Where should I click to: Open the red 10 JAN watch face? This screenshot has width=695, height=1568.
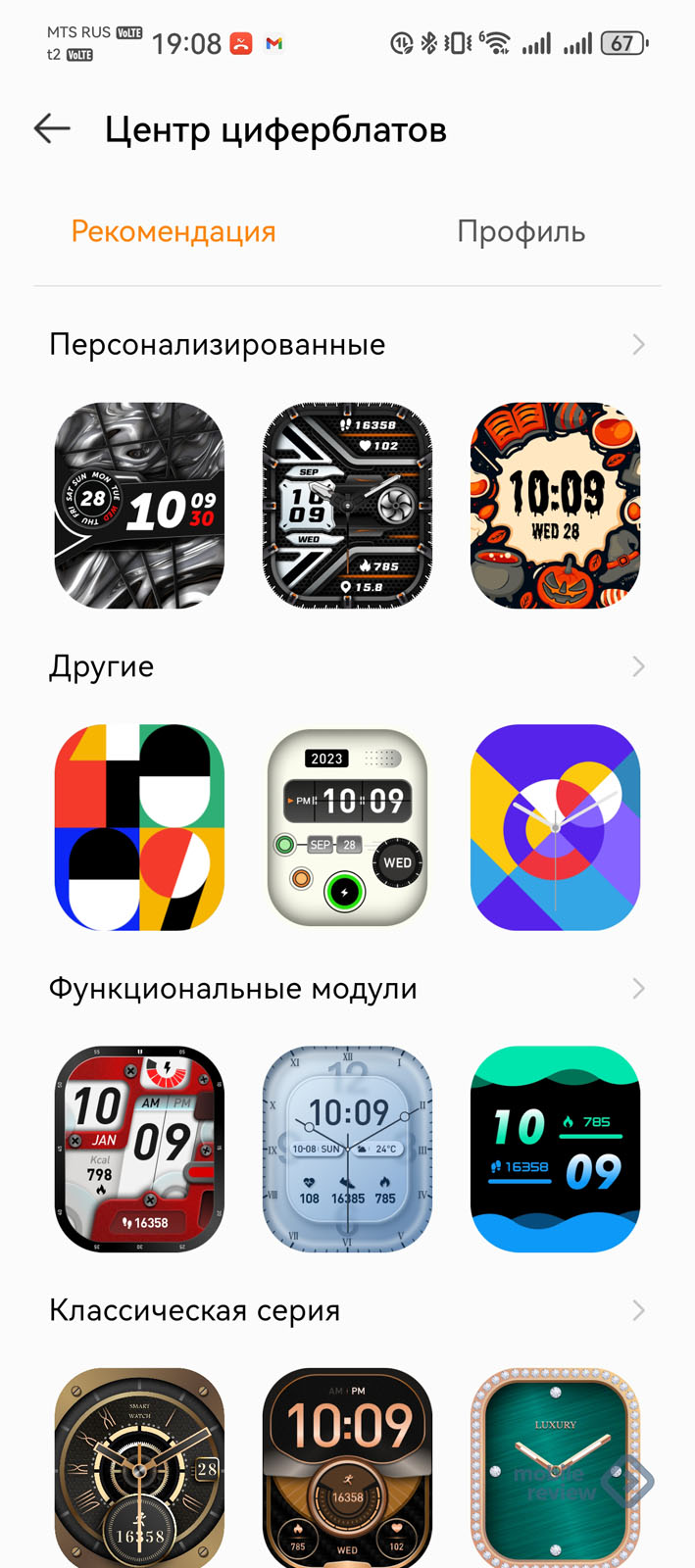(x=139, y=1149)
